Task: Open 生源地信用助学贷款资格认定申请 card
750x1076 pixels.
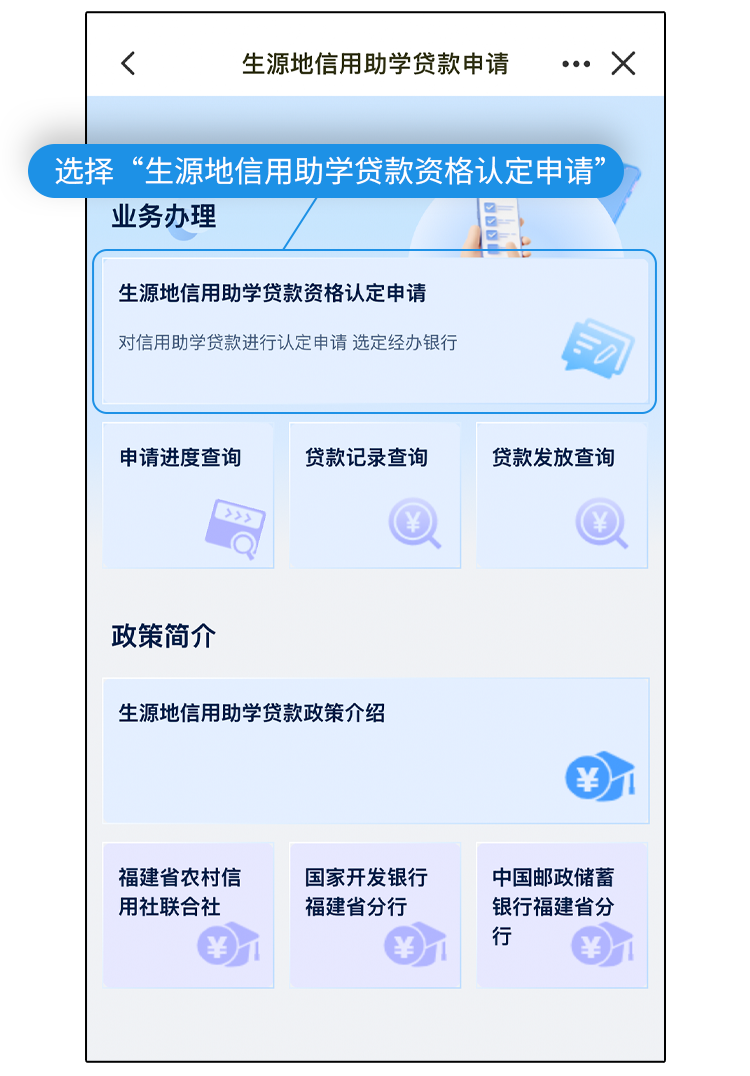Action: [x=374, y=331]
